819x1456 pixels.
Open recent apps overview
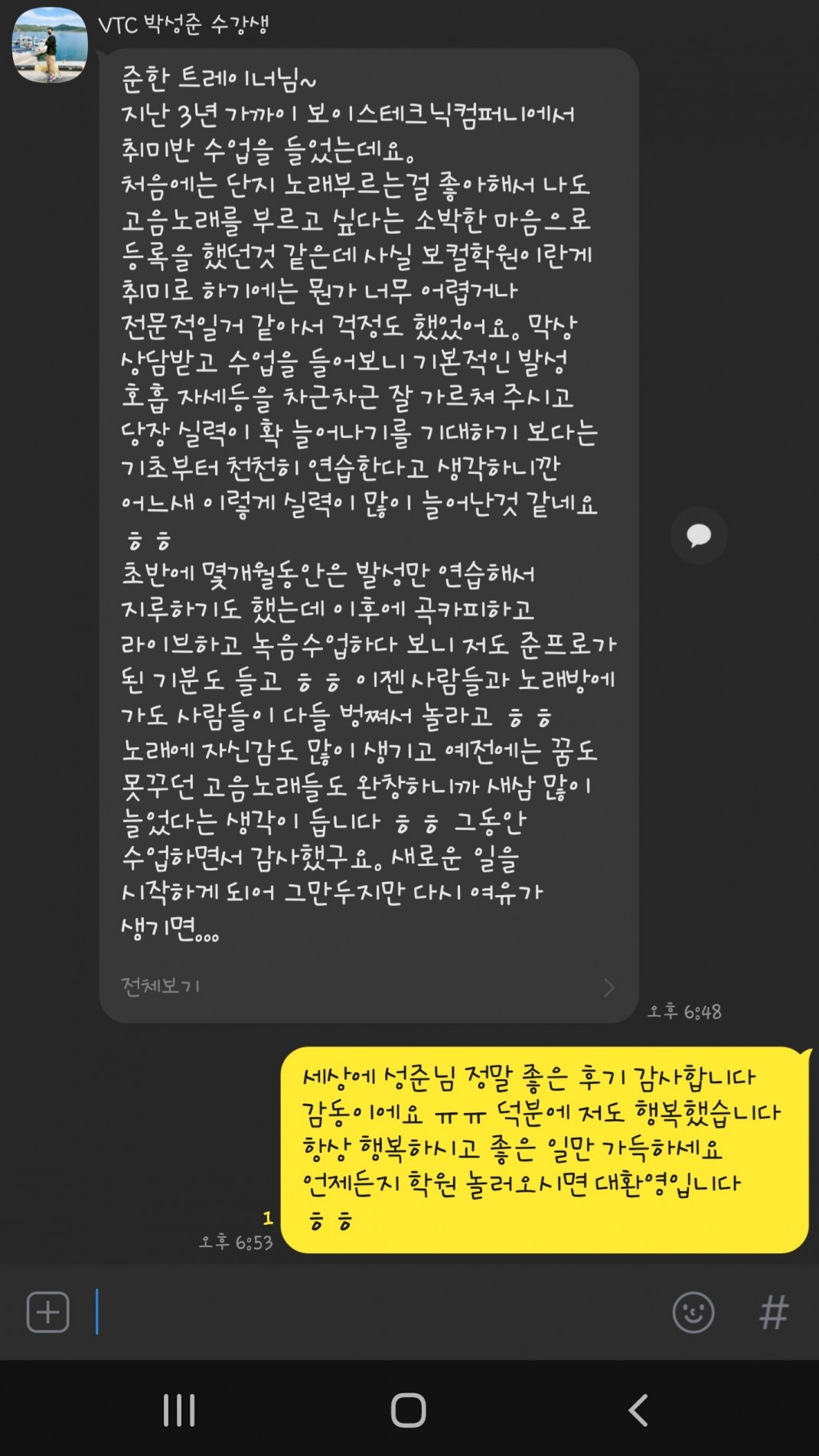(179, 1409)
